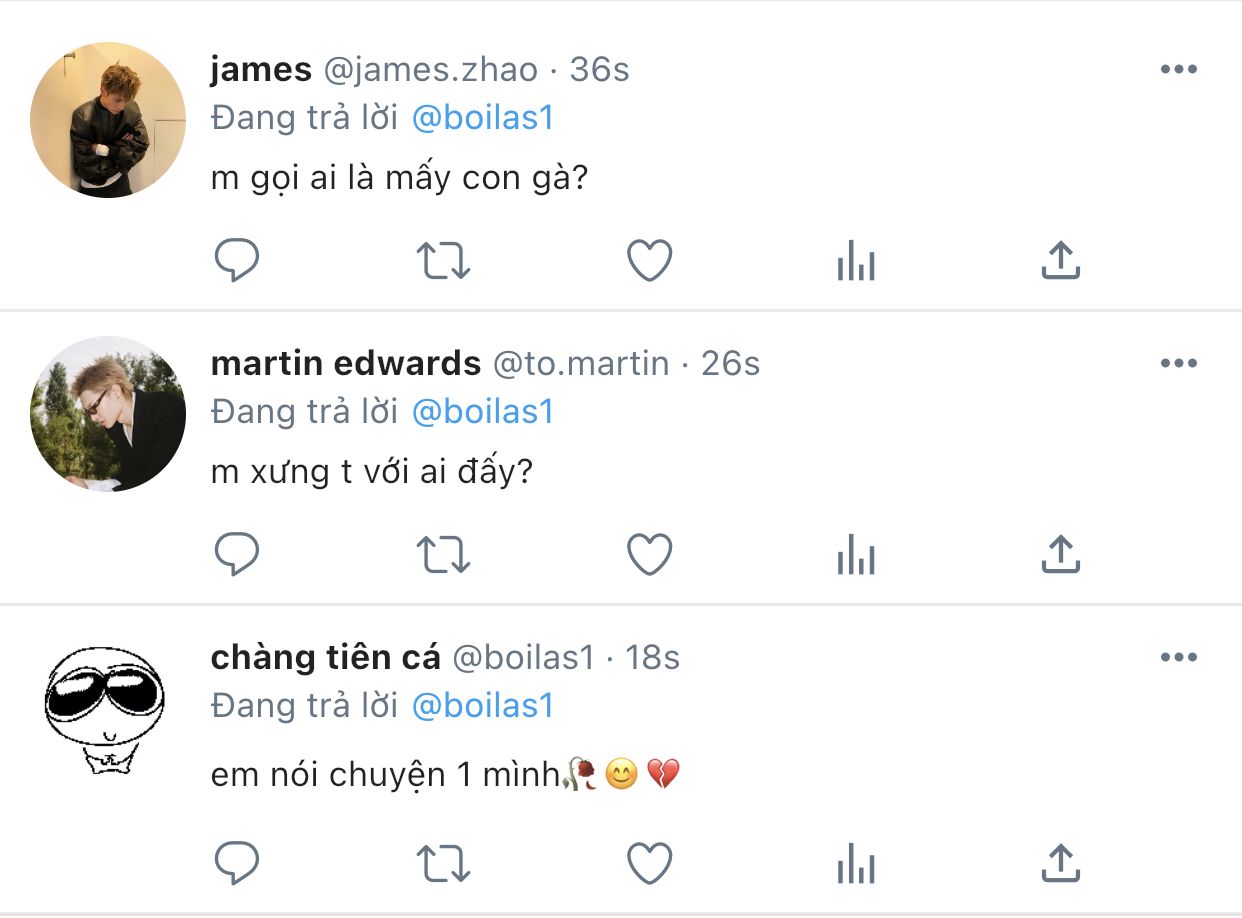Retweet james's reply
1242x918 pixels.
443,261
